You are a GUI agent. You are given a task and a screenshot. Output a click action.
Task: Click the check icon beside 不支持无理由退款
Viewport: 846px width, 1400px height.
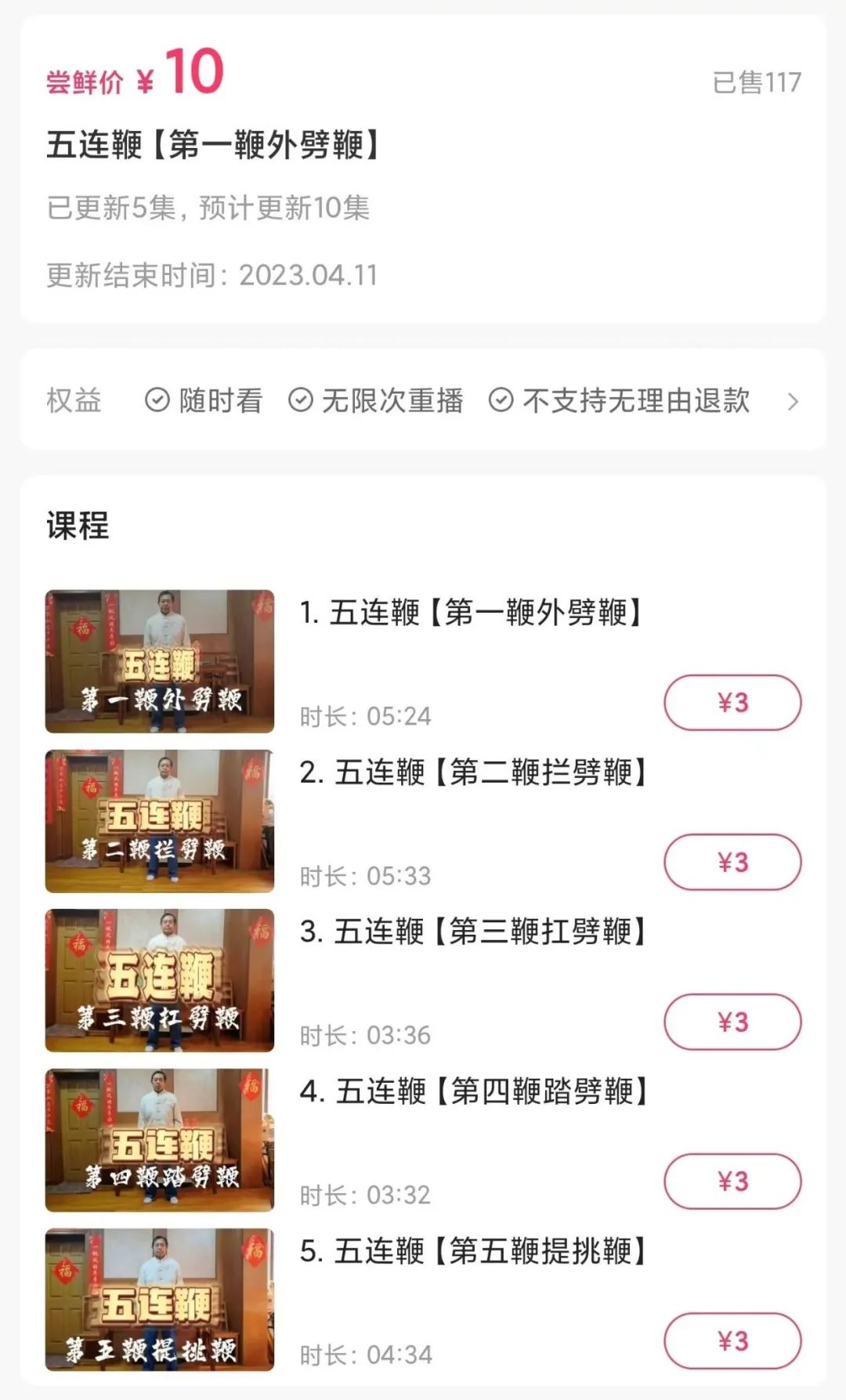(x=500, y=400)
